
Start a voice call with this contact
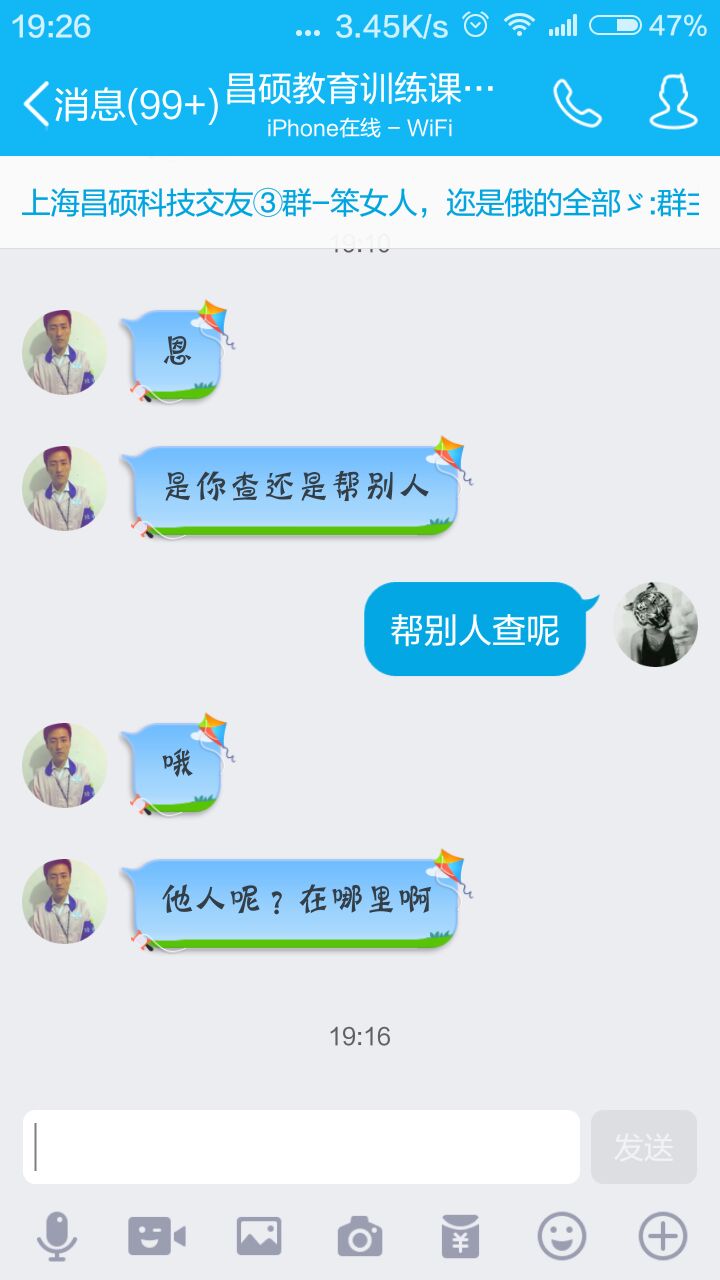(x=577, y=103)
